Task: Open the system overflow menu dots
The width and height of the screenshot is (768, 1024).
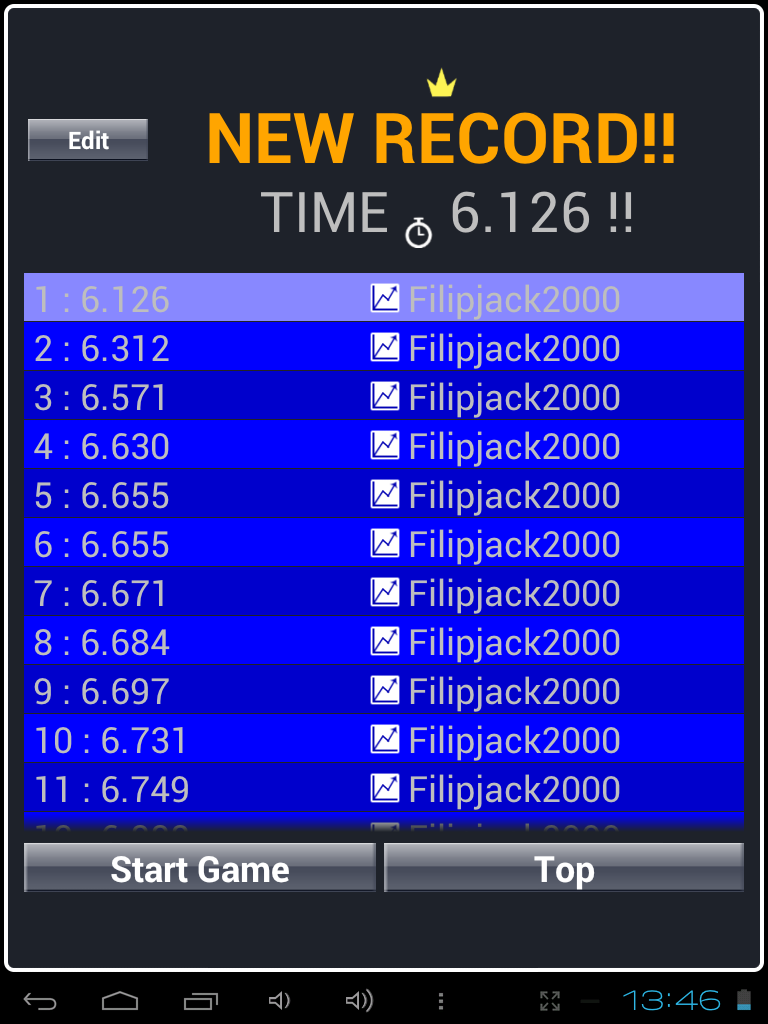Action: pyautogui.click(x=441, y=1000)
